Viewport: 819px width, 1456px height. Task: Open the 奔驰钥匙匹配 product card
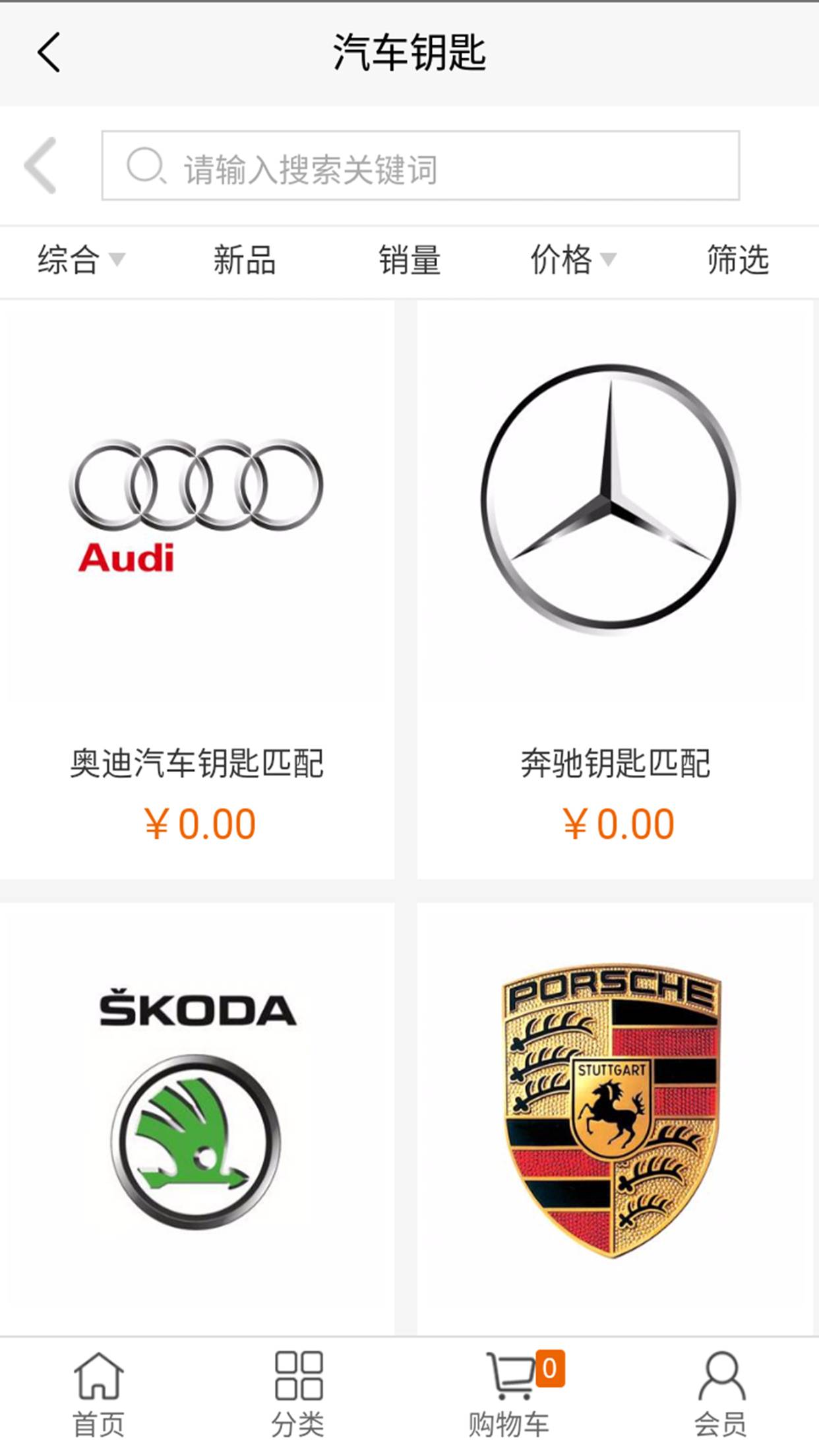[x=615, y=590]
